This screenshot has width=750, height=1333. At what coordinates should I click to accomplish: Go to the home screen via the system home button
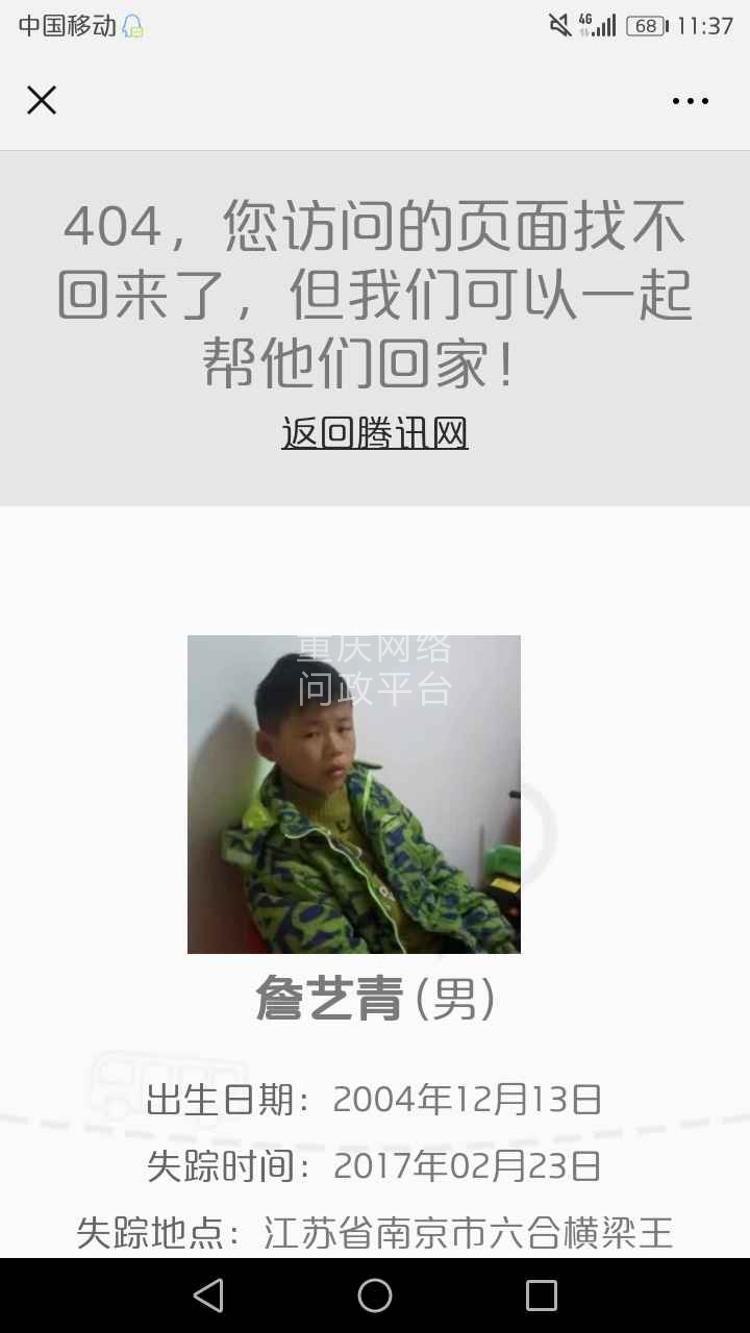coord(375,1296)
